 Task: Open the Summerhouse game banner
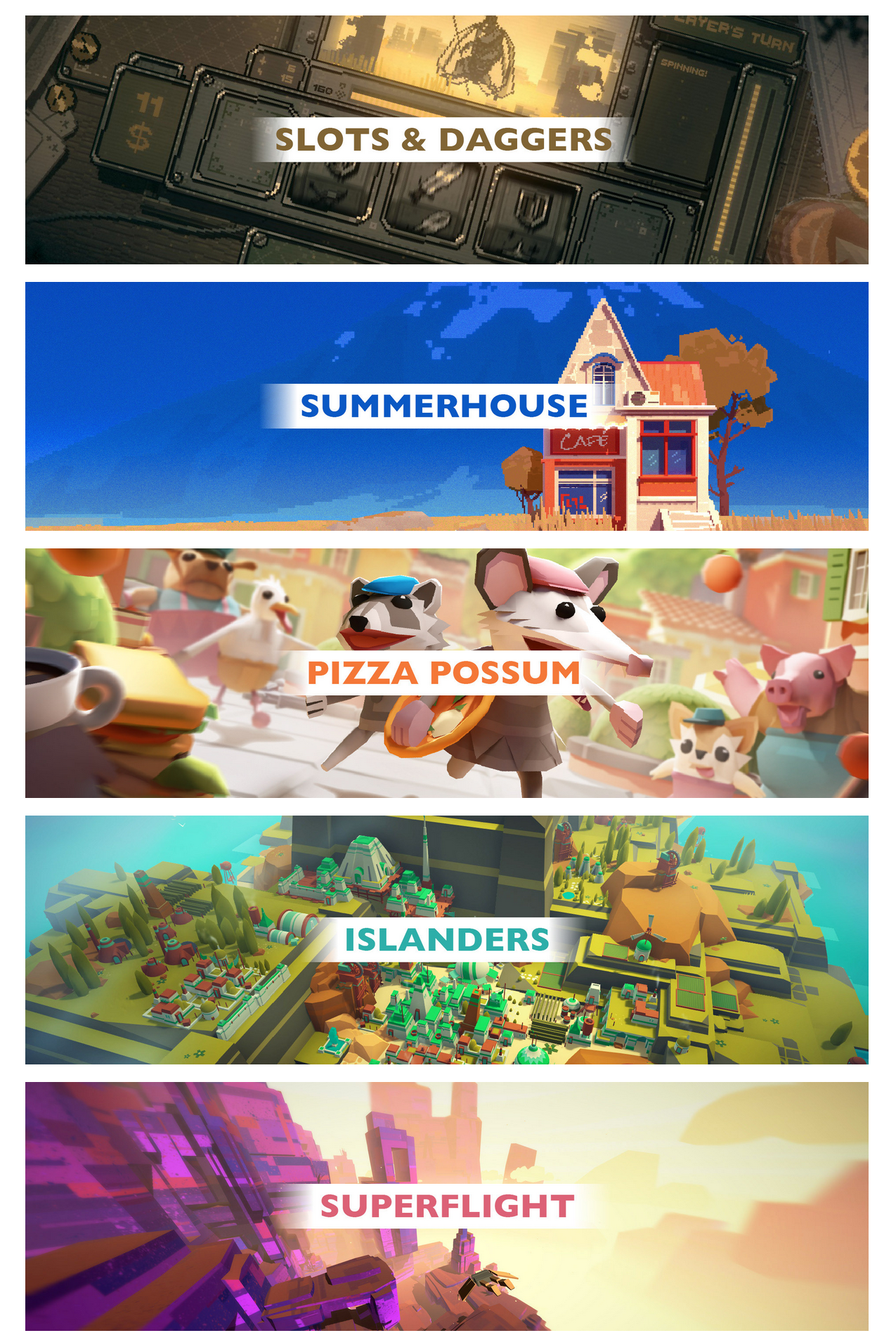[446, 406]
